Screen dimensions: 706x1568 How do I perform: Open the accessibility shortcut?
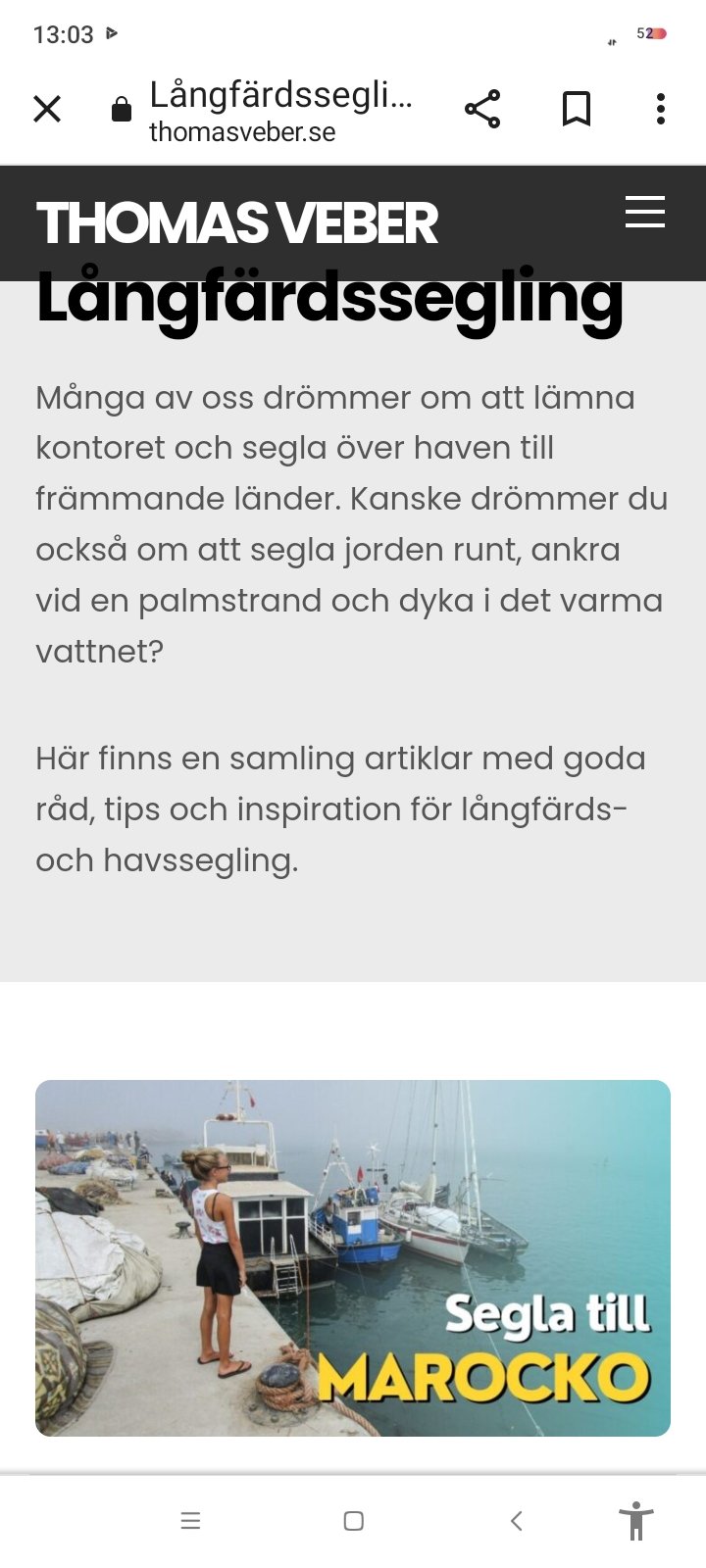coord(636,1521)
